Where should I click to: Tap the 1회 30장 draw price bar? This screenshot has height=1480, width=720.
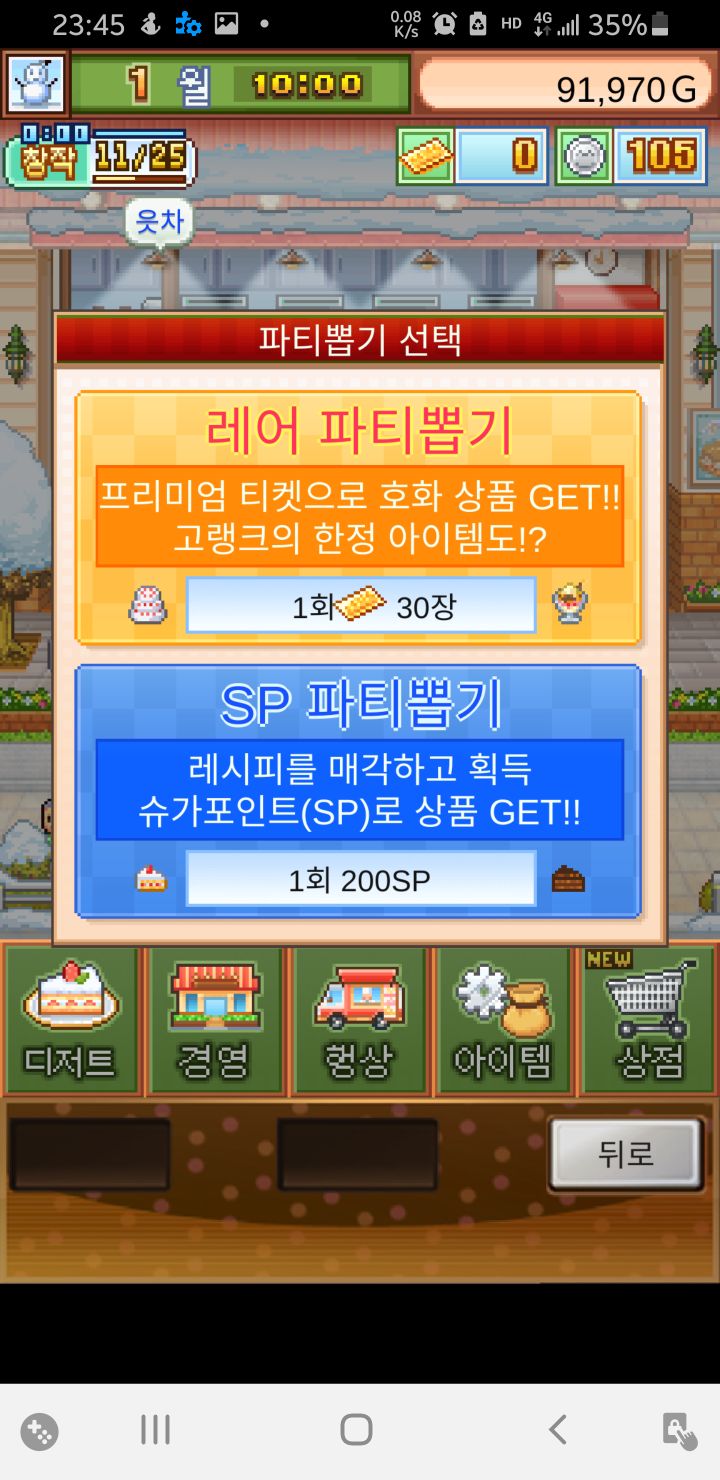[x=360, y=605]
